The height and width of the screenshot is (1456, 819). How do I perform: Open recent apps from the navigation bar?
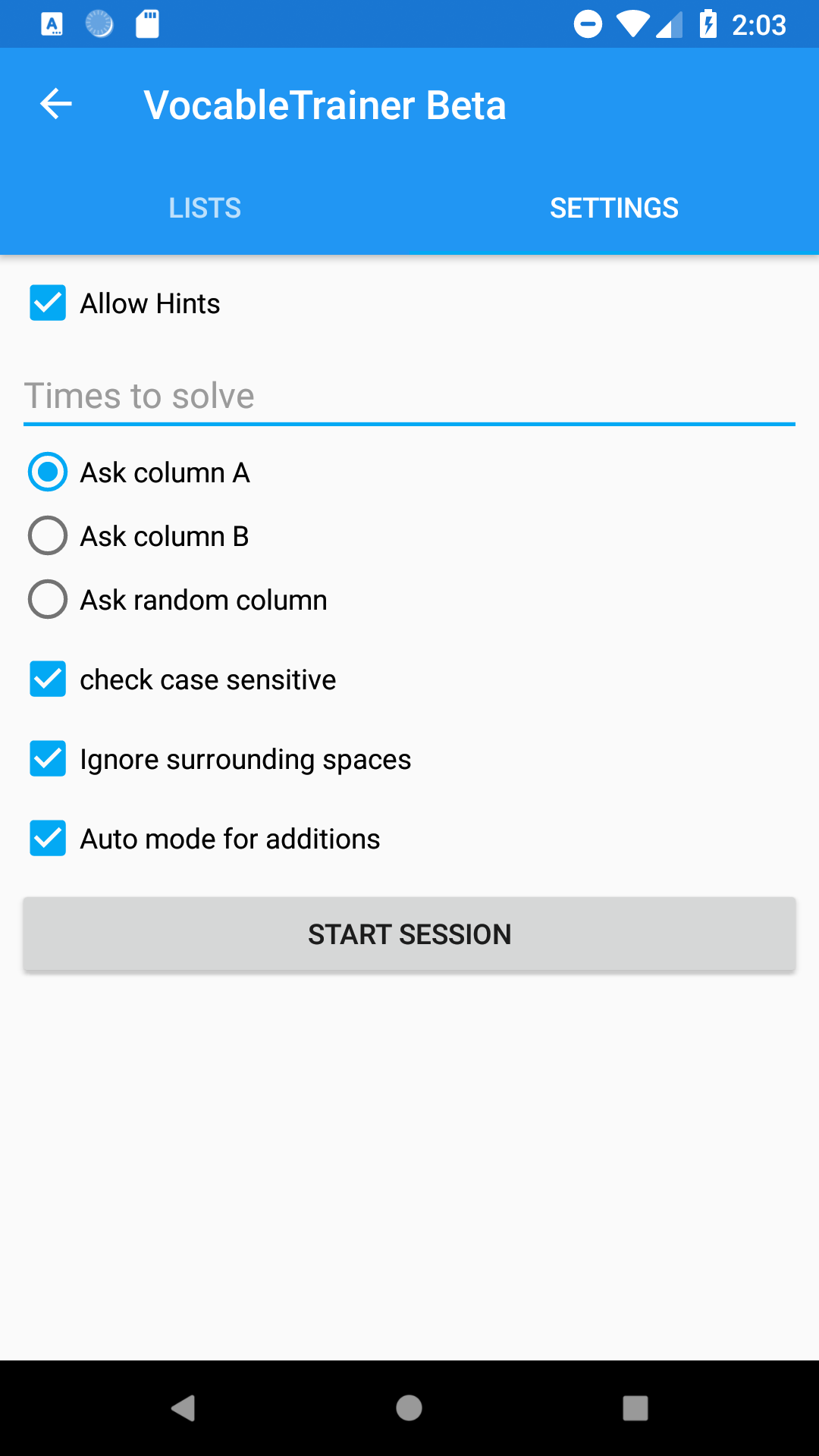click(x=635, y=1408)
